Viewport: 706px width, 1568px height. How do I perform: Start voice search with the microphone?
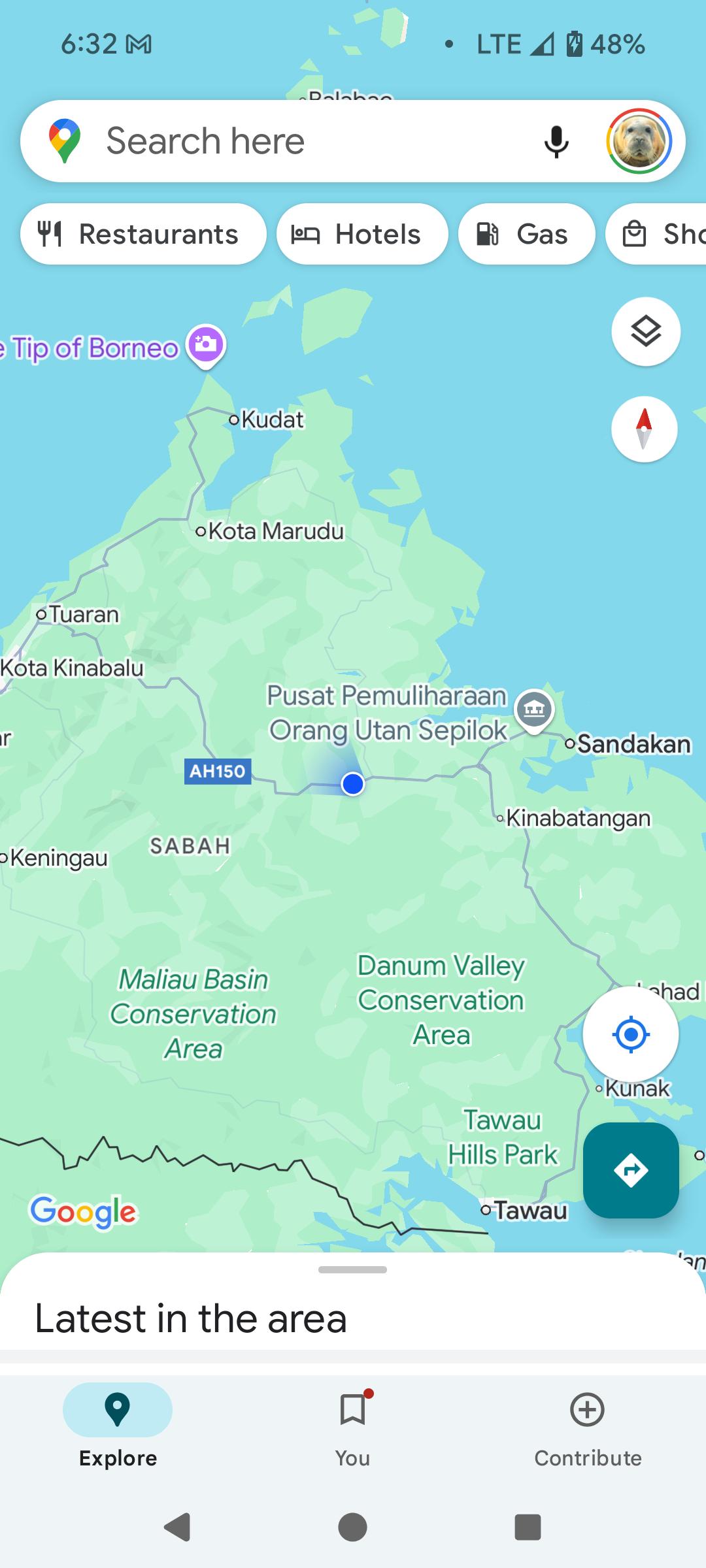tap(556, 141)
